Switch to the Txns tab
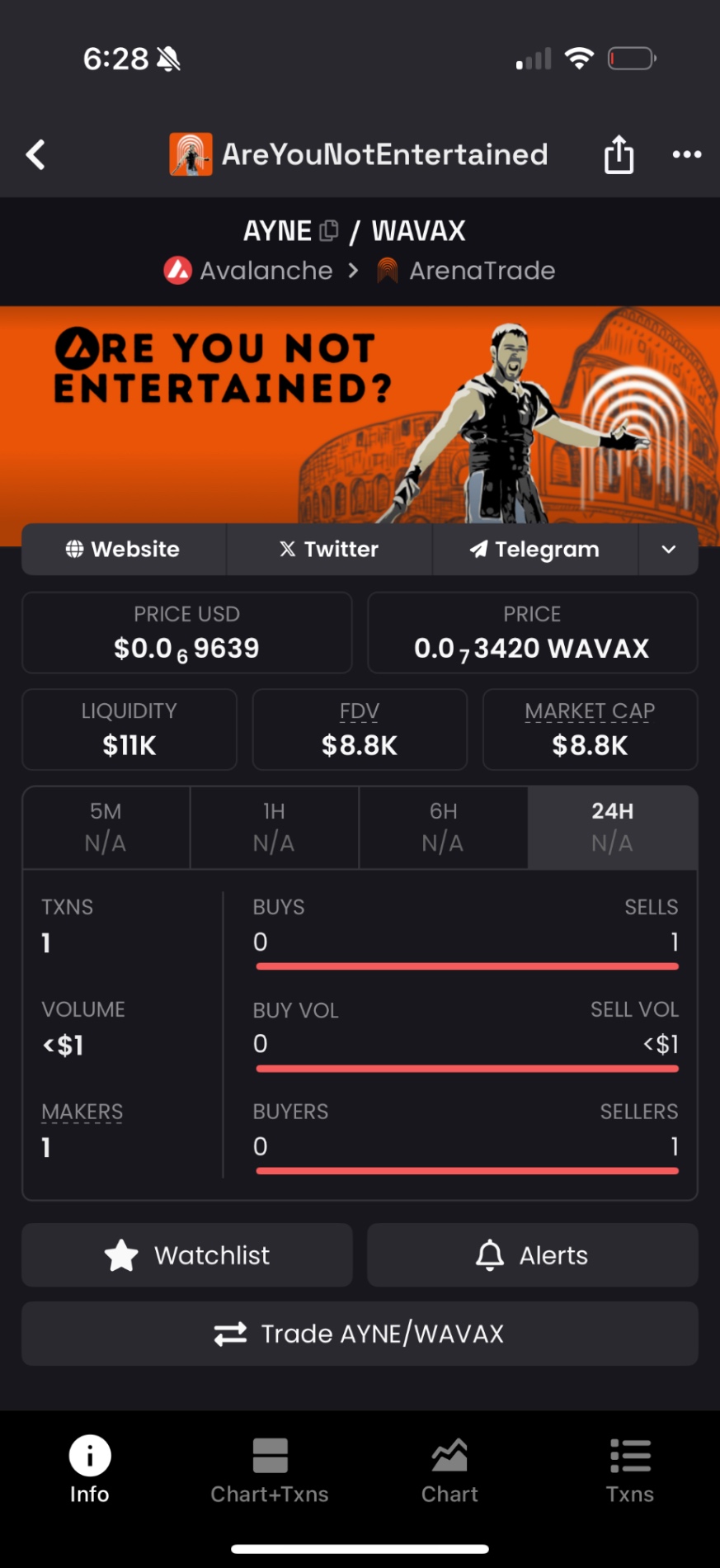The width and height of the screenshot is (720, 1568). (629, 1471)
